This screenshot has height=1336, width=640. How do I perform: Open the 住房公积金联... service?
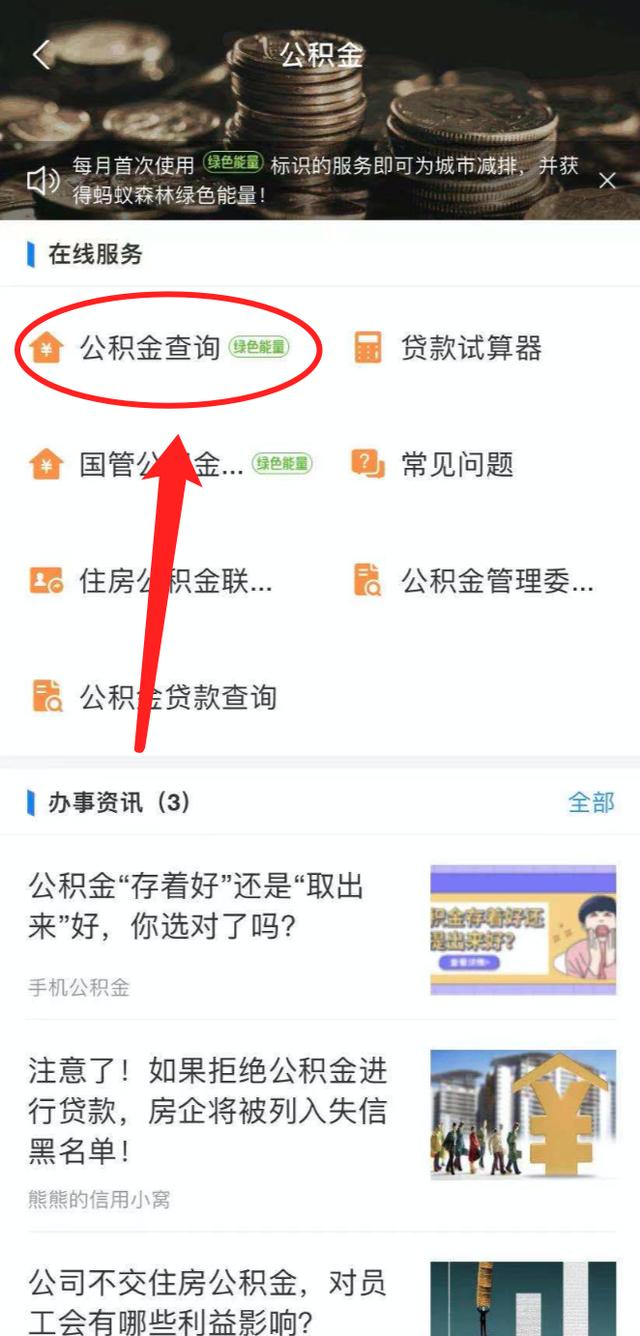coord(175,581)
